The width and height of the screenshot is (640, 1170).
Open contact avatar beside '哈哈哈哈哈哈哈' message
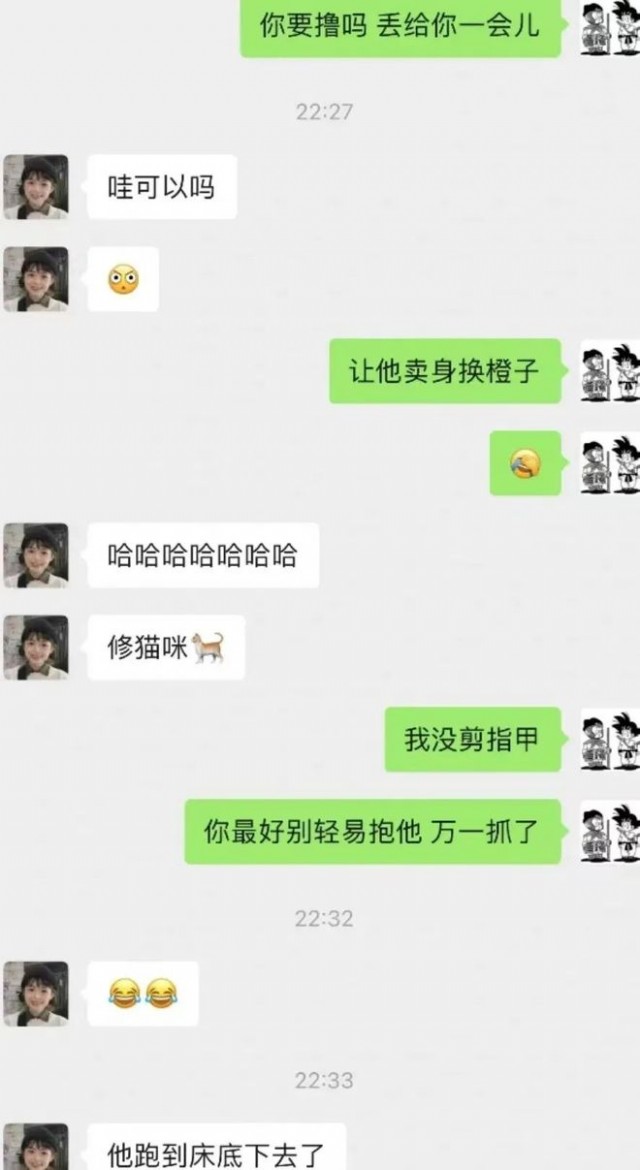point(36,555)
